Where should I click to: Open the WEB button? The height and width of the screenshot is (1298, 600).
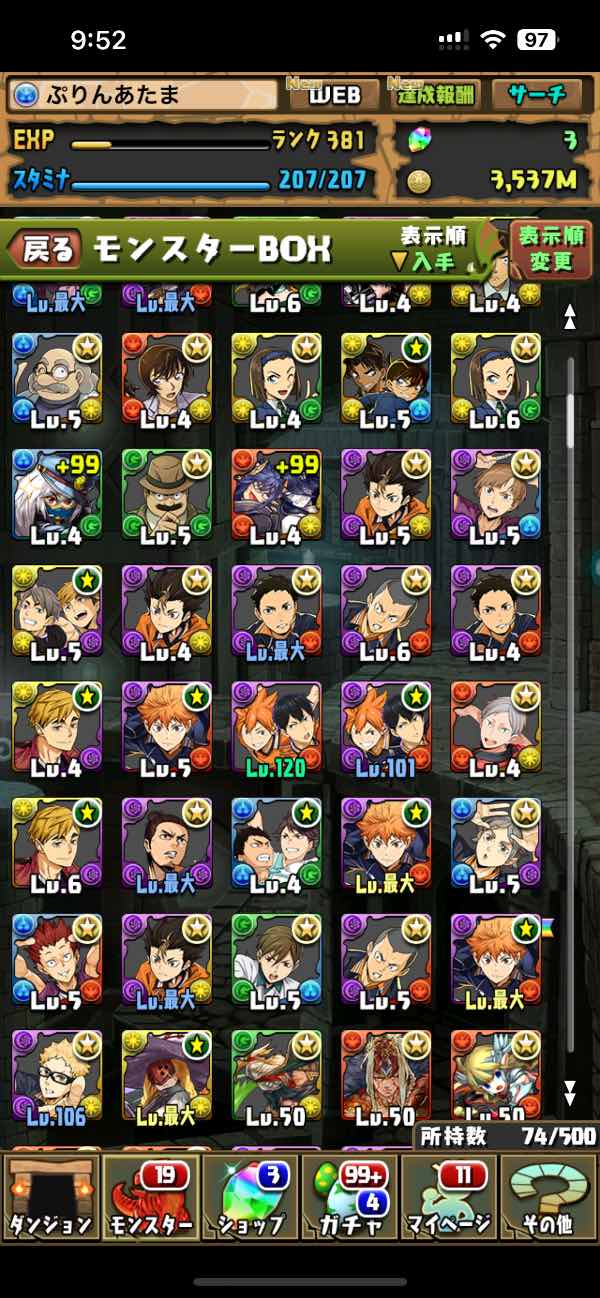tap(334, 95)
